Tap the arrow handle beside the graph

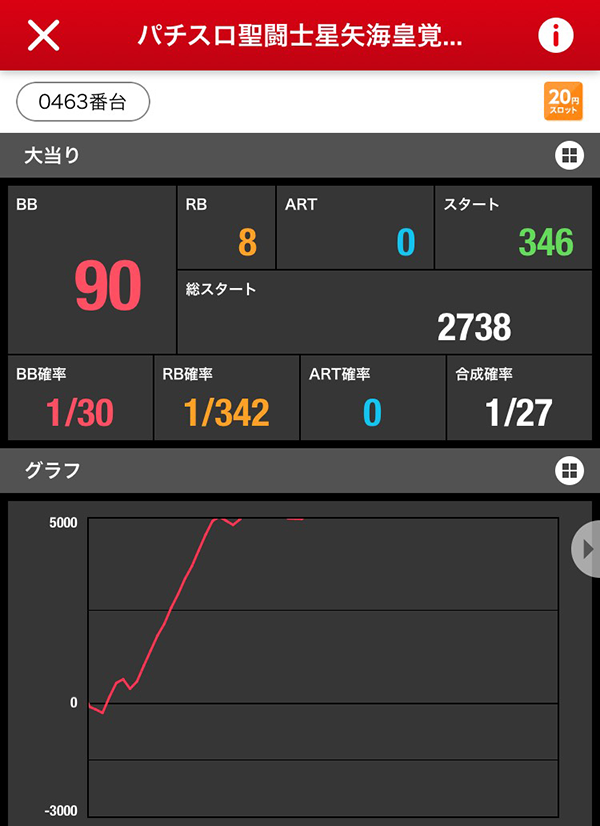pyautogui.click(x=586, y=549)
